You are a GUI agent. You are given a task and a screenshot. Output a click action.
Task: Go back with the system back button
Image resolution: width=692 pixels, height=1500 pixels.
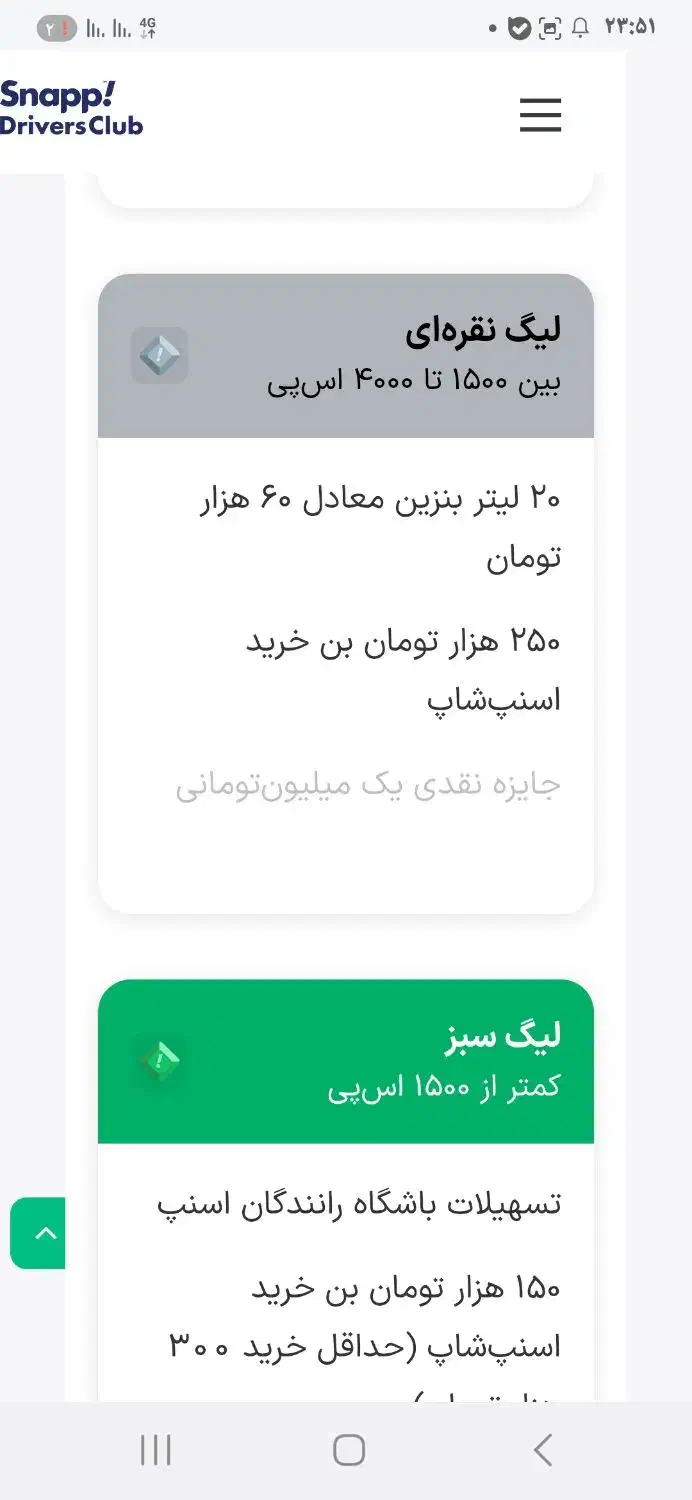pyautogui.click(x=542, y=1449)
